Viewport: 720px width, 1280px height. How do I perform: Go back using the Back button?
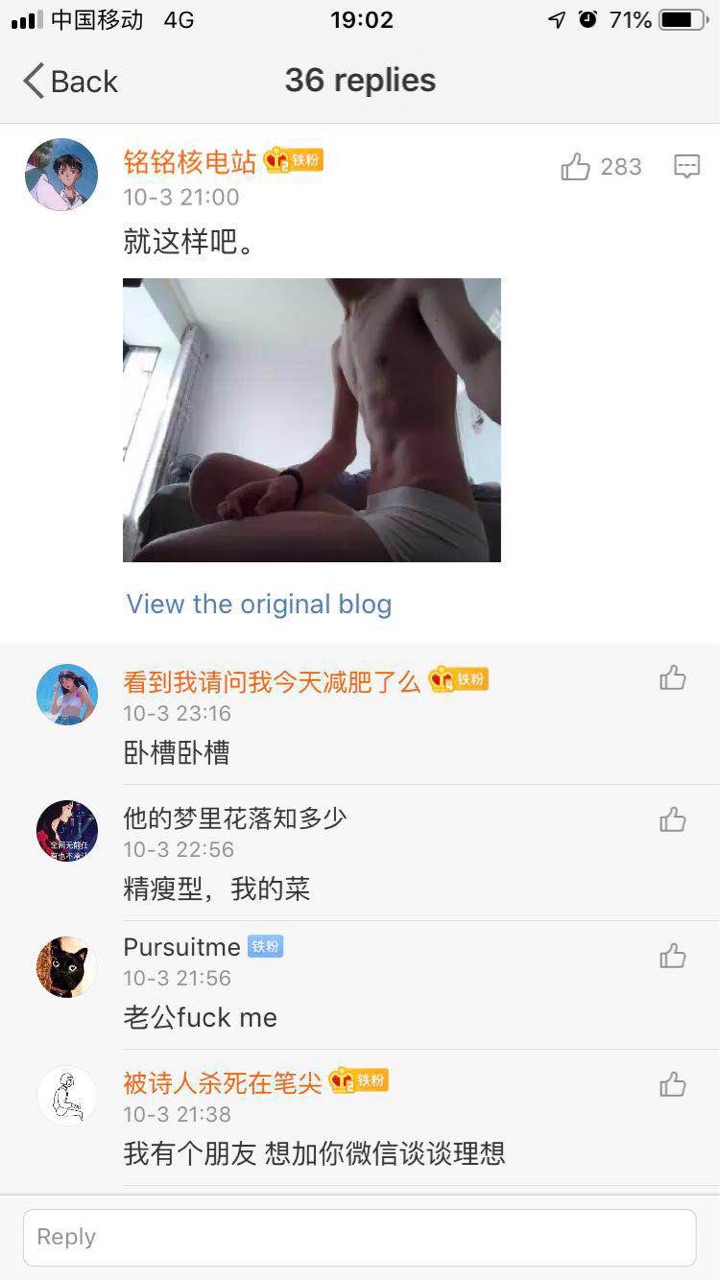point(70,81)
